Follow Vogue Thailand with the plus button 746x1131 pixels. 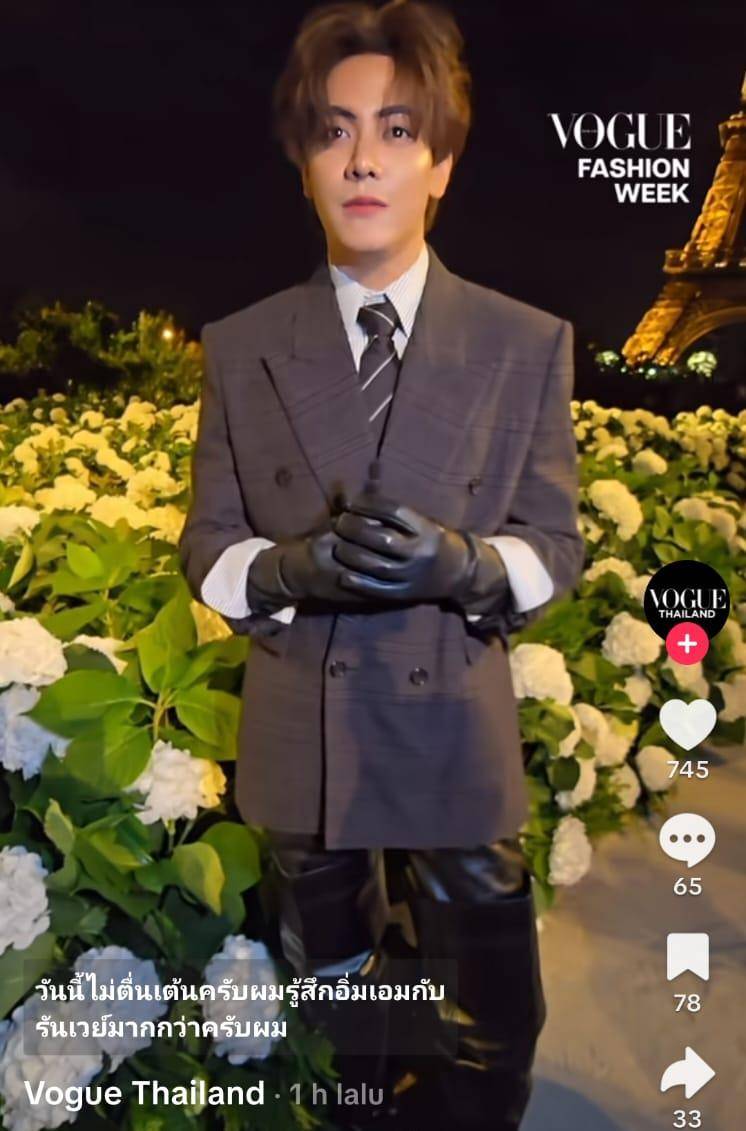coord(687,644)
